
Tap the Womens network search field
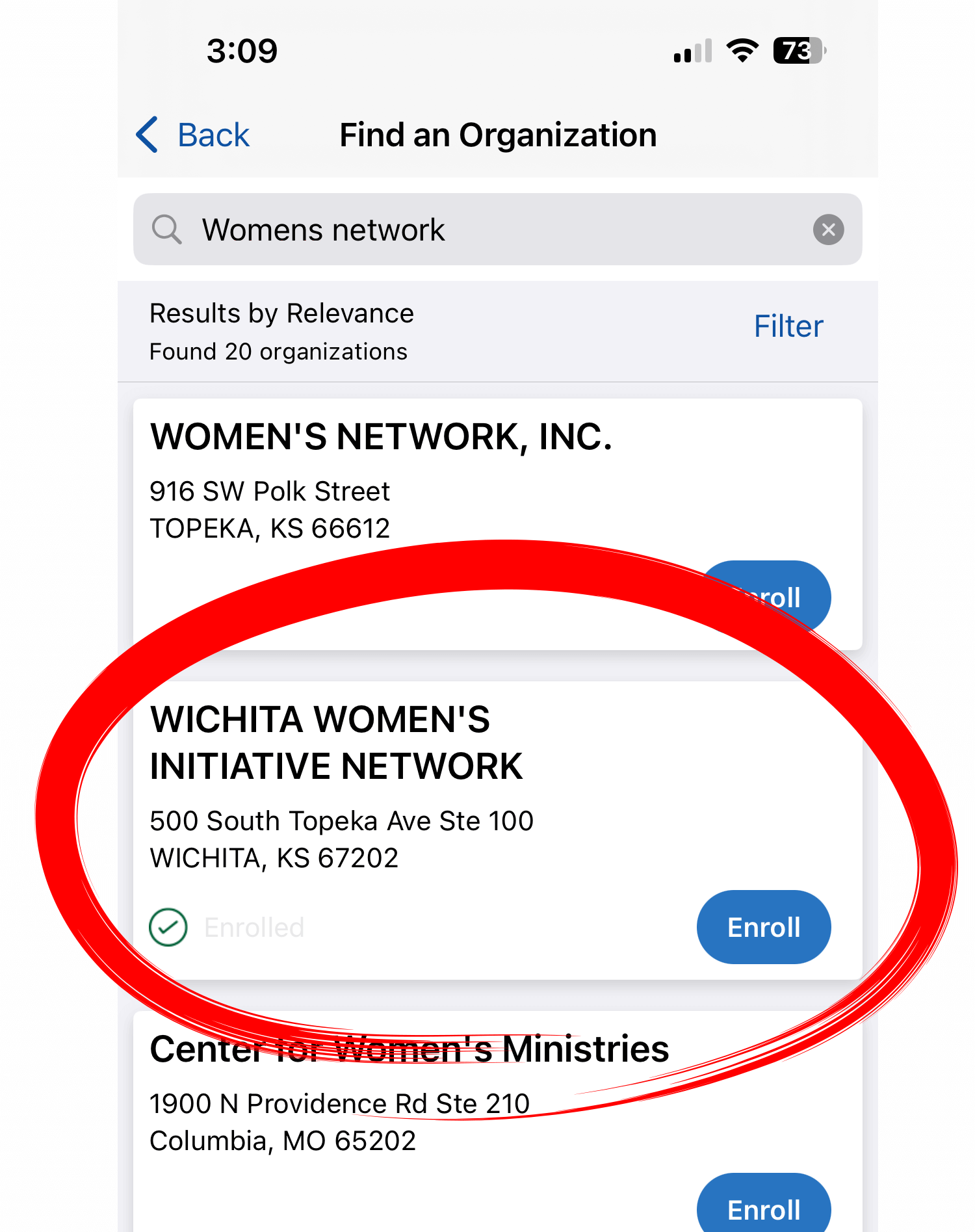(x=481, y=229)
